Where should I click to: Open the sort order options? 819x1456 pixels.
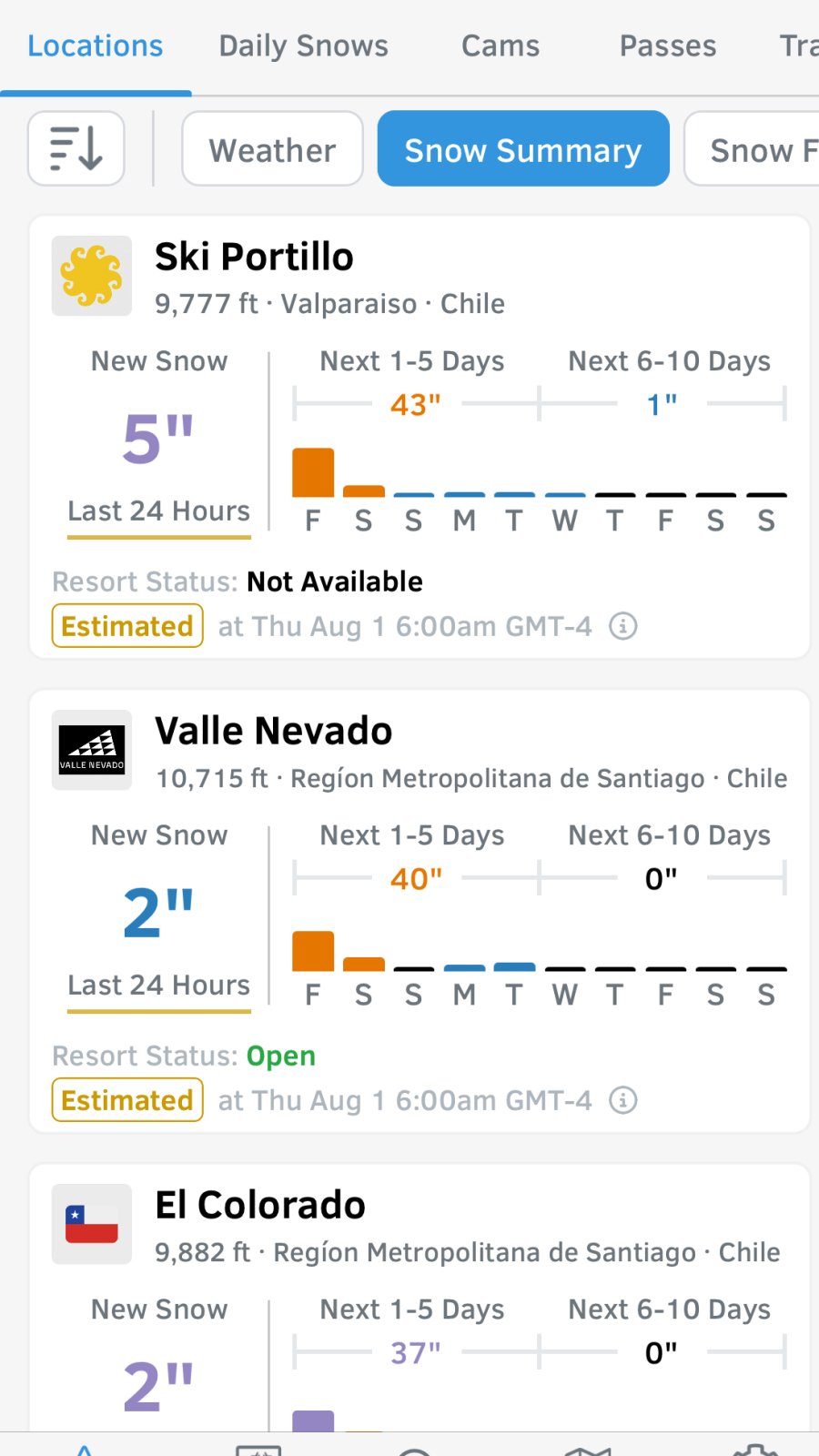[x=76, y=149]
